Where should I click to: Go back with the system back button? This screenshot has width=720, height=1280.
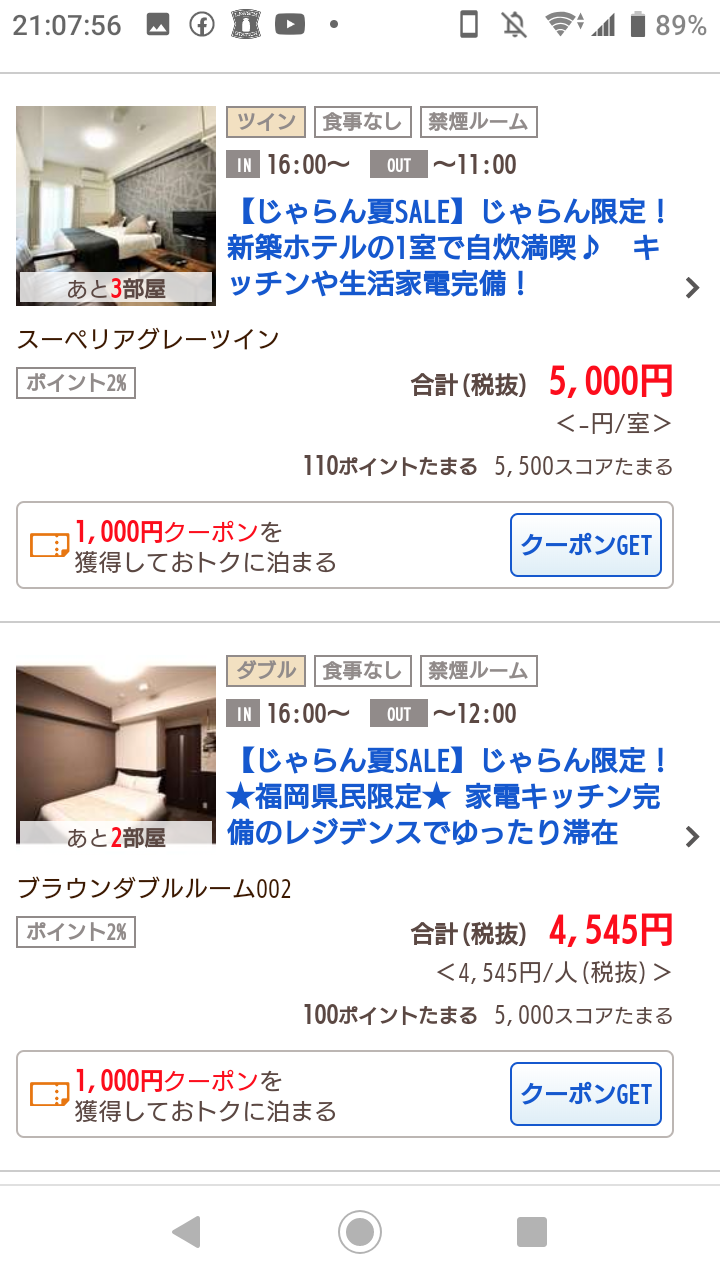tap(187, 1231)
